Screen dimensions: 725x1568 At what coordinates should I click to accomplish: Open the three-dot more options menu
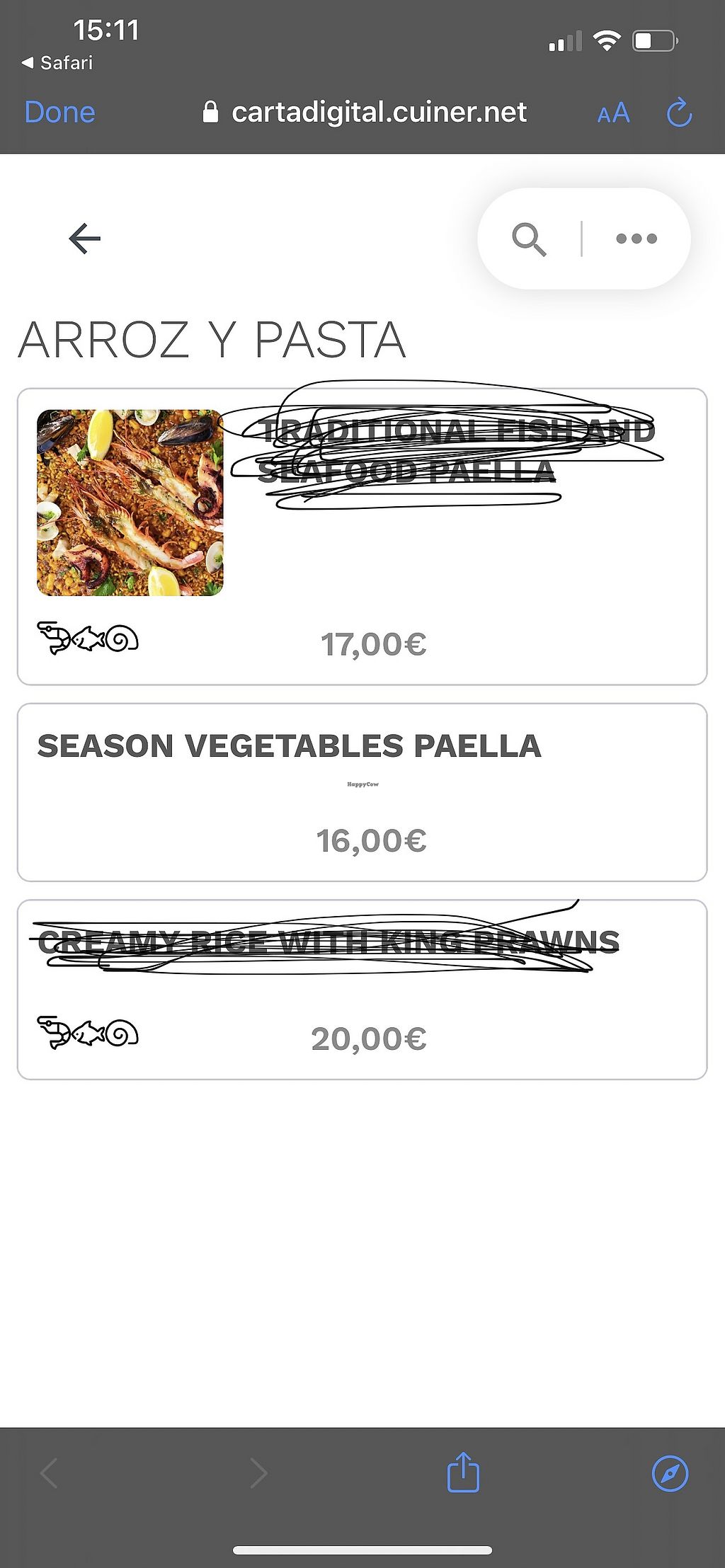tap(636, 239)
